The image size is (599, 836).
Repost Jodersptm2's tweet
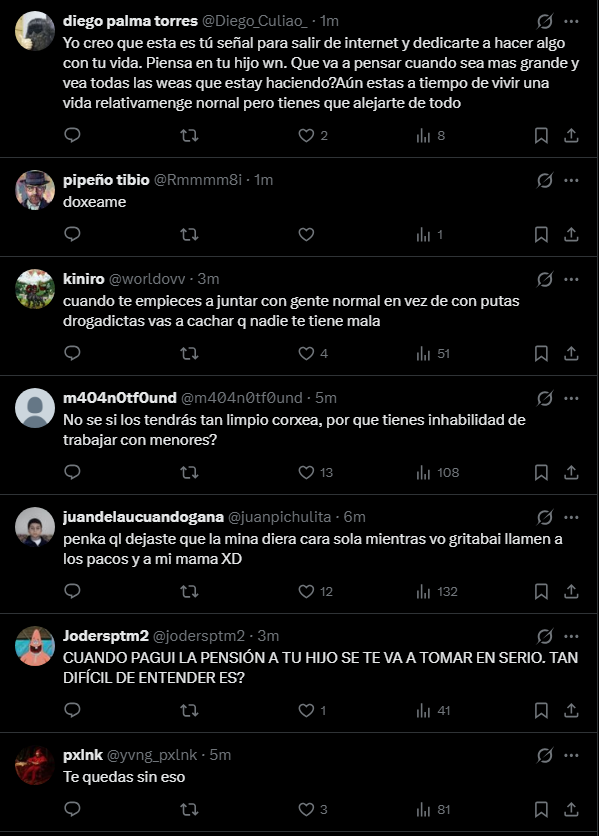pyautogui.click(x=189, y=710)
